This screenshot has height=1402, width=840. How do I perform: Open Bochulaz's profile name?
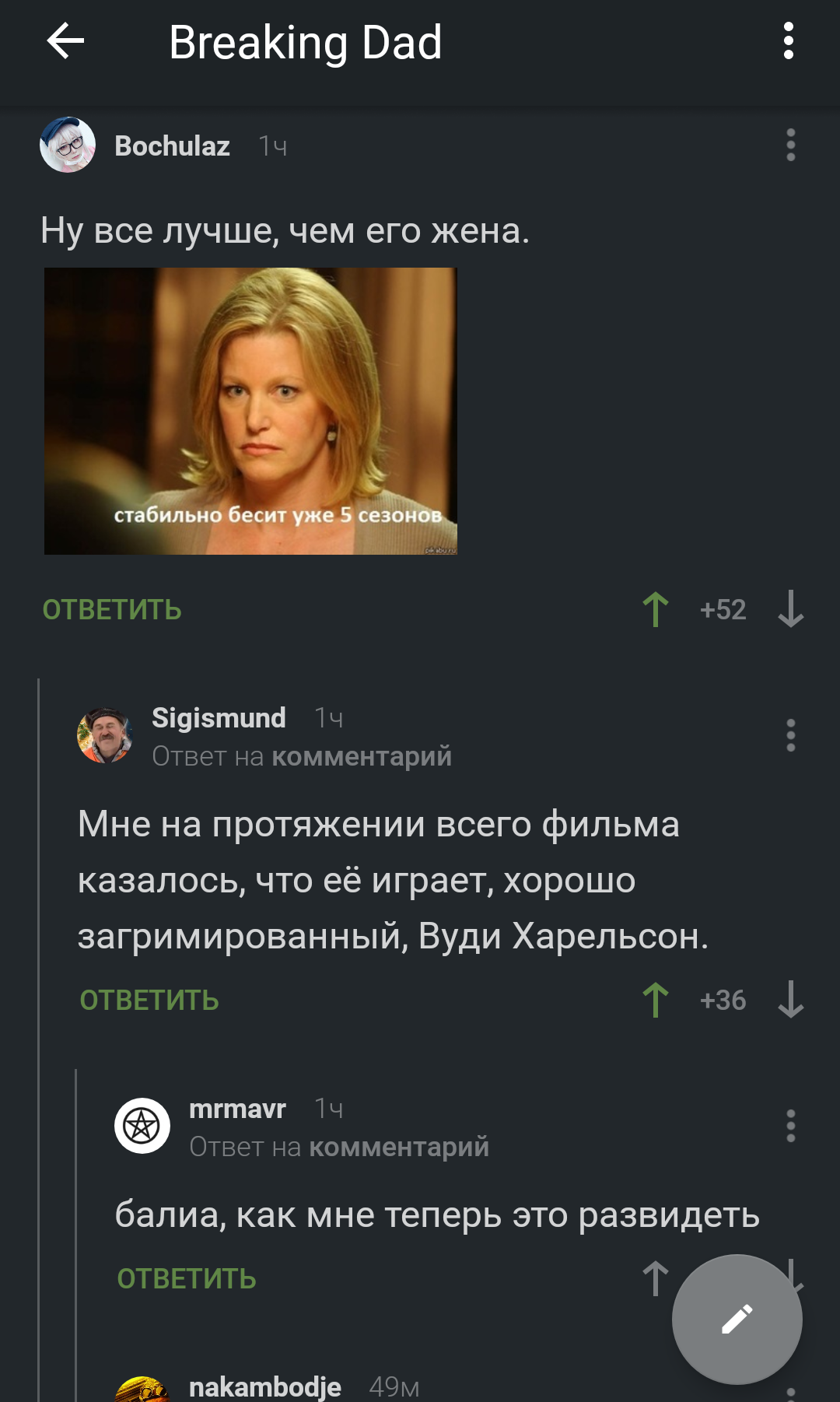(172, 146)
